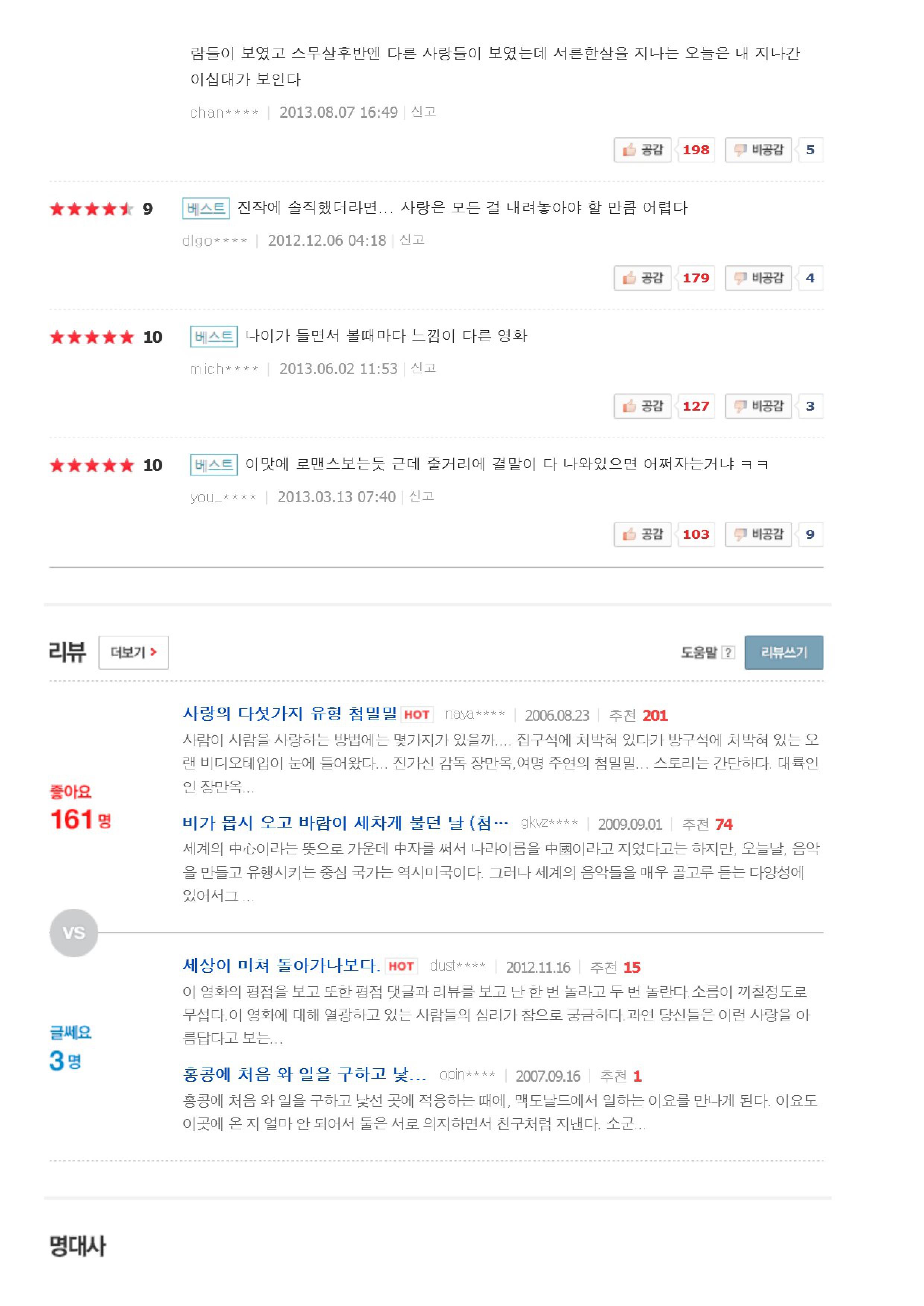924x1306 pixels.
Task: Open review '비가 몹시 오고 바람이 세차게 불던 날'
Action: point(345,823)
